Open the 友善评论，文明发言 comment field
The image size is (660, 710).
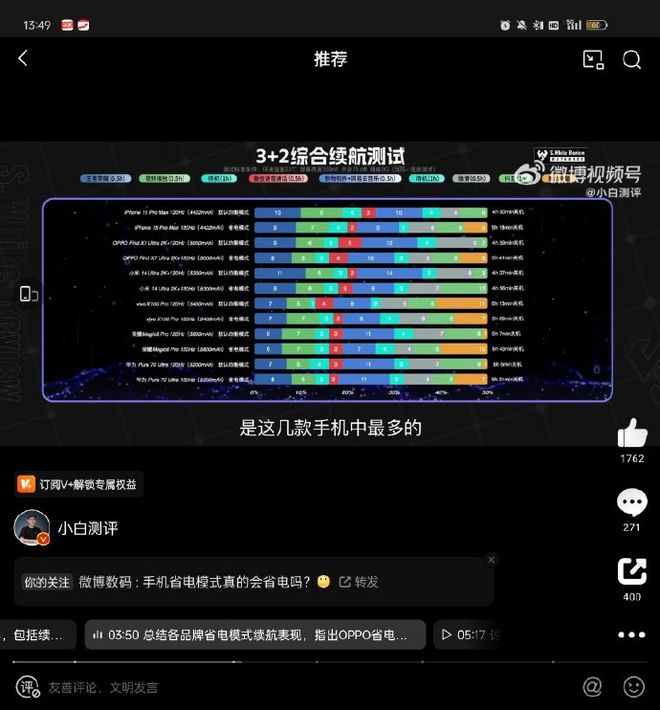click(x=103, y=687)
